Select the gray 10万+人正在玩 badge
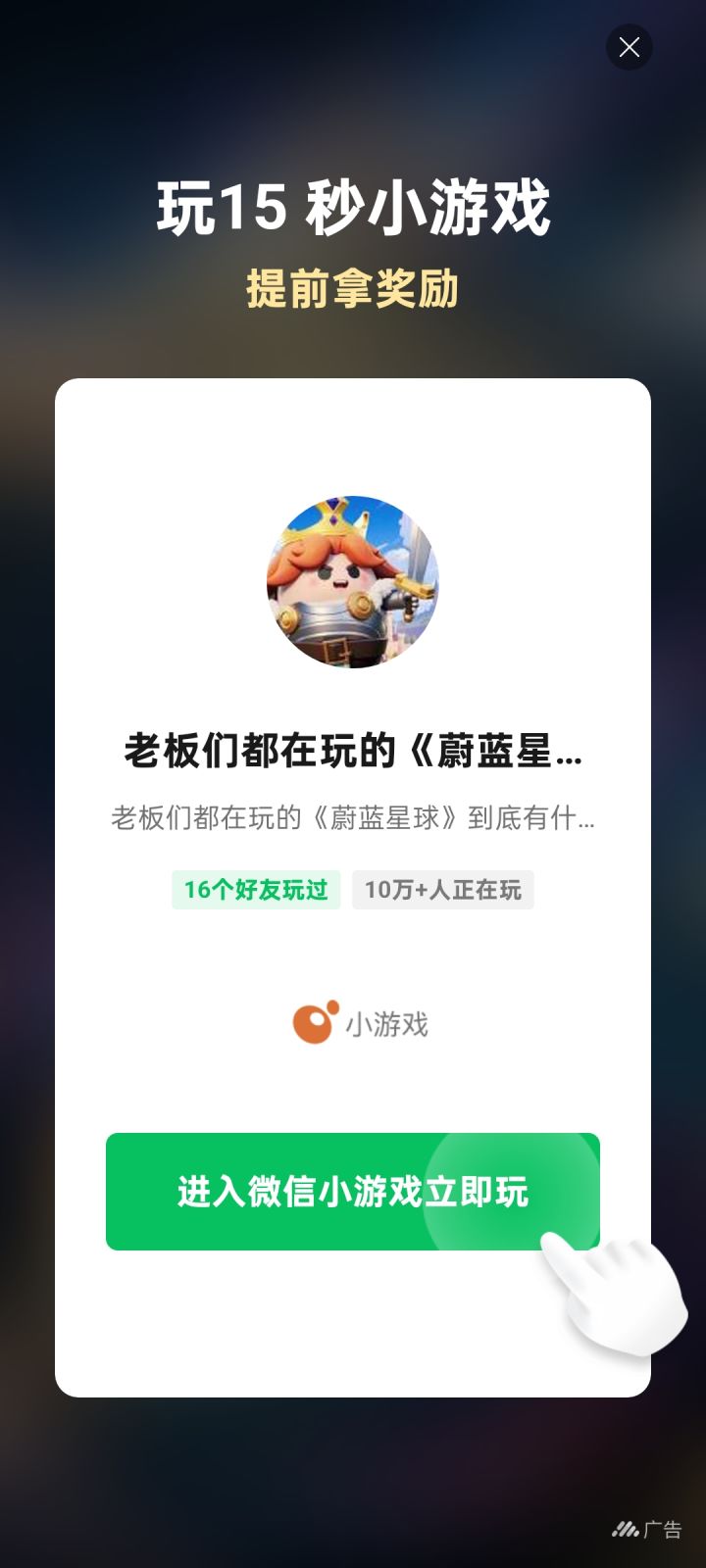This screenshot has width=706, height=1568. (x=443, y=890)
